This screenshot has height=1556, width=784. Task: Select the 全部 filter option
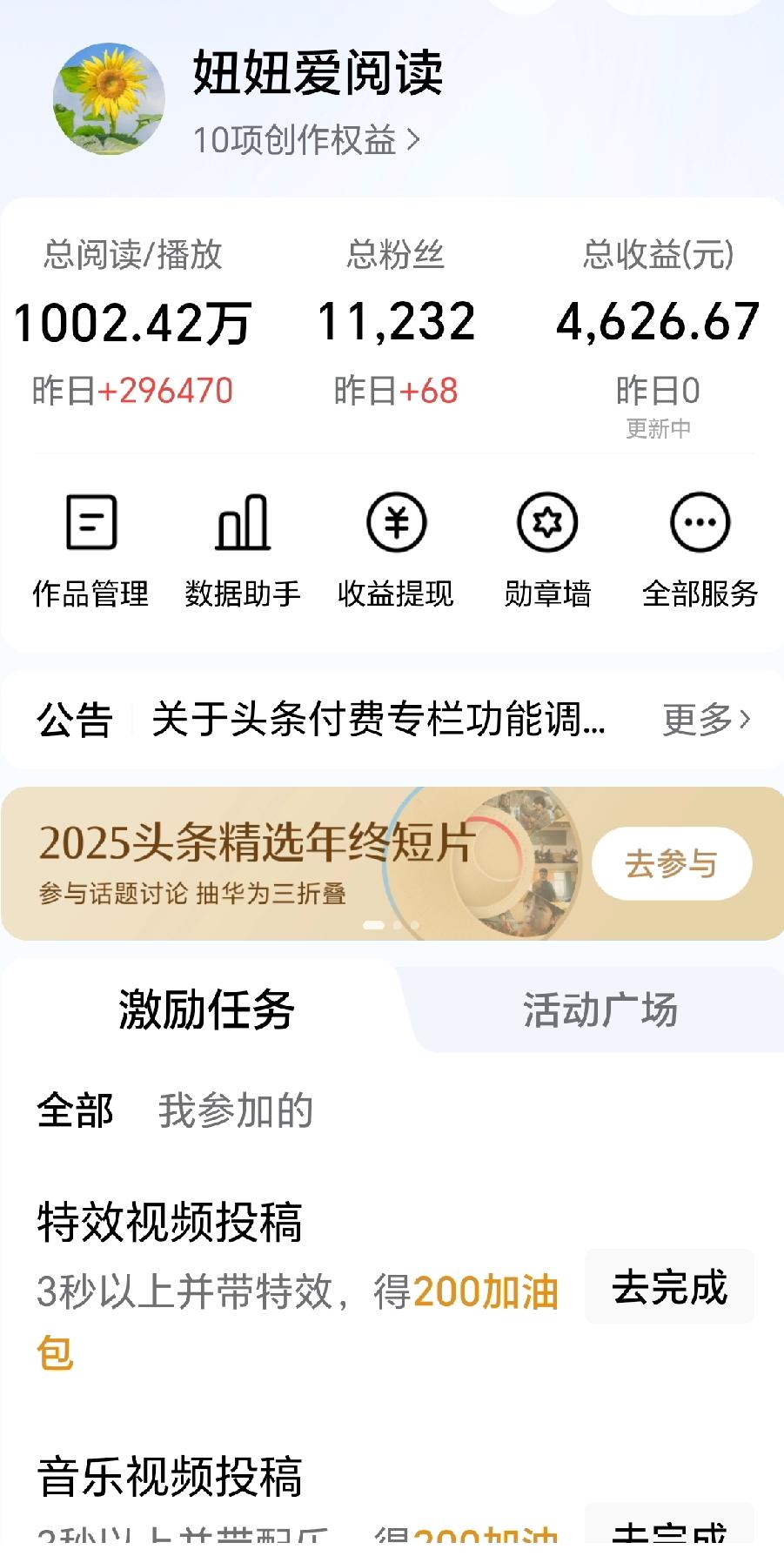pos(73,1110)
